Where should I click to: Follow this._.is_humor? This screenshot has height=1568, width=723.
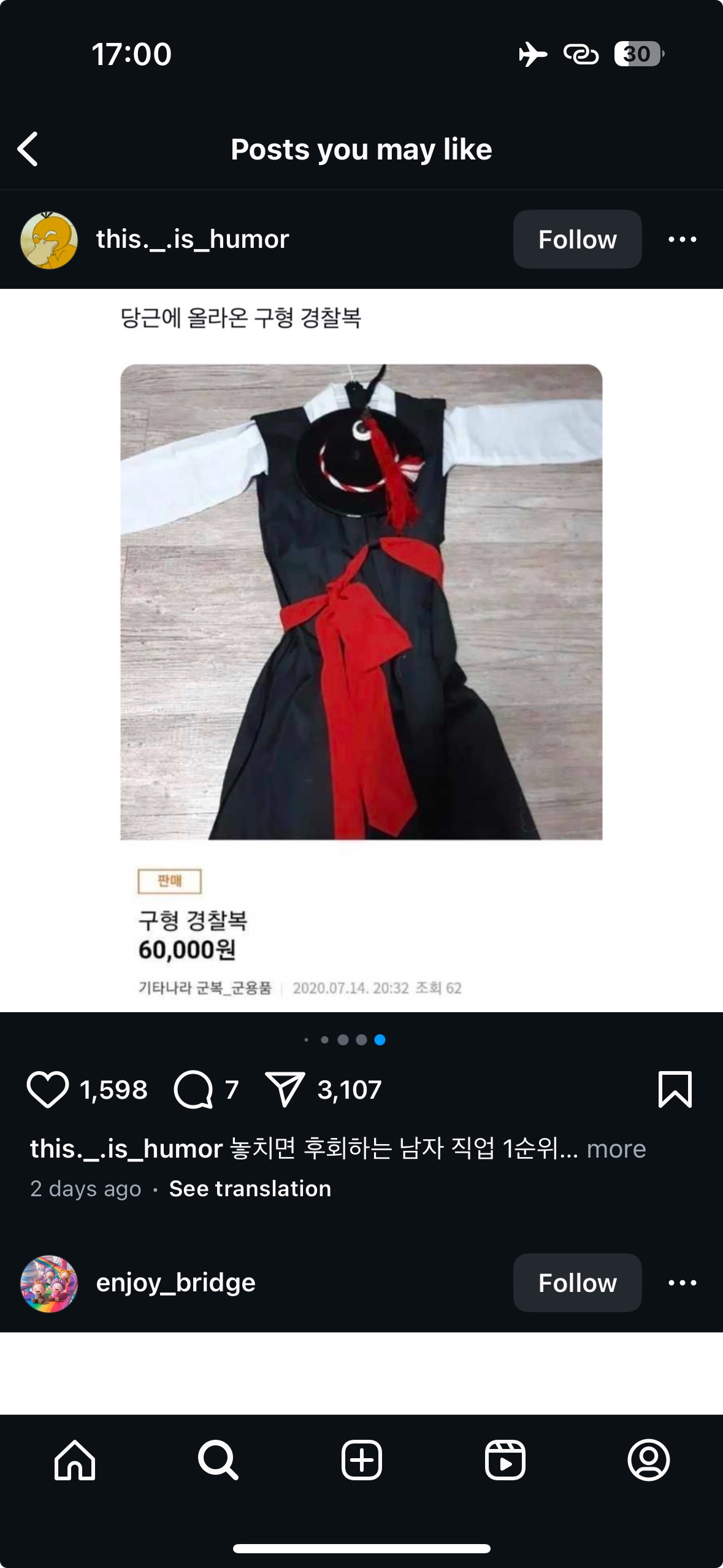[577, 239]
